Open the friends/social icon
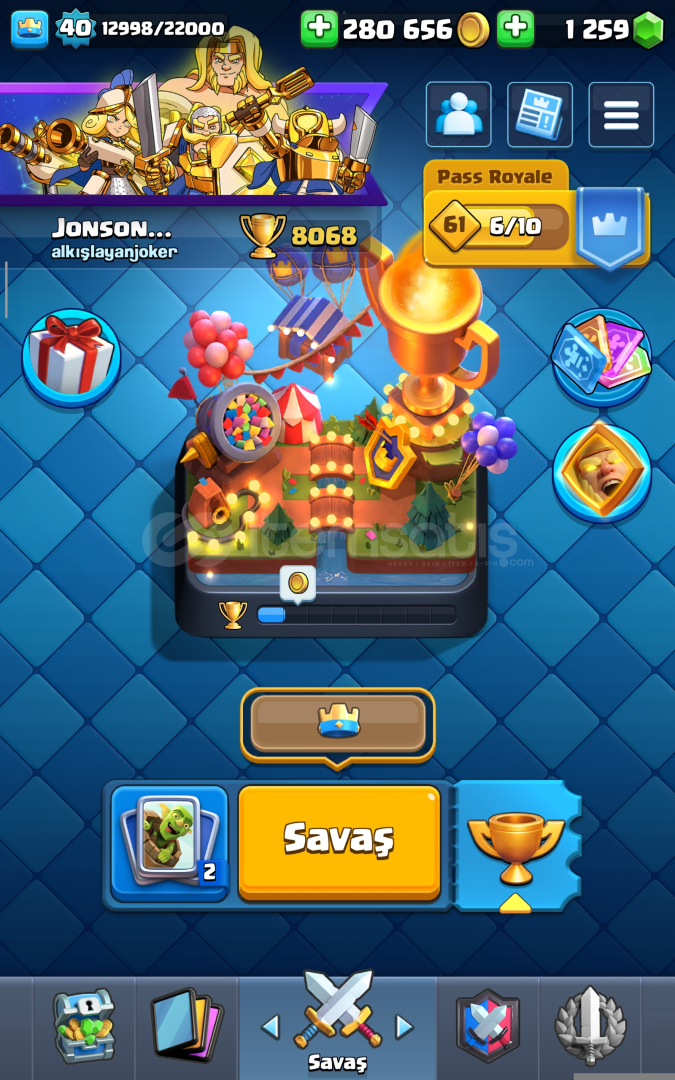The width and height of the screenshot is (675, 1080). 459,115
